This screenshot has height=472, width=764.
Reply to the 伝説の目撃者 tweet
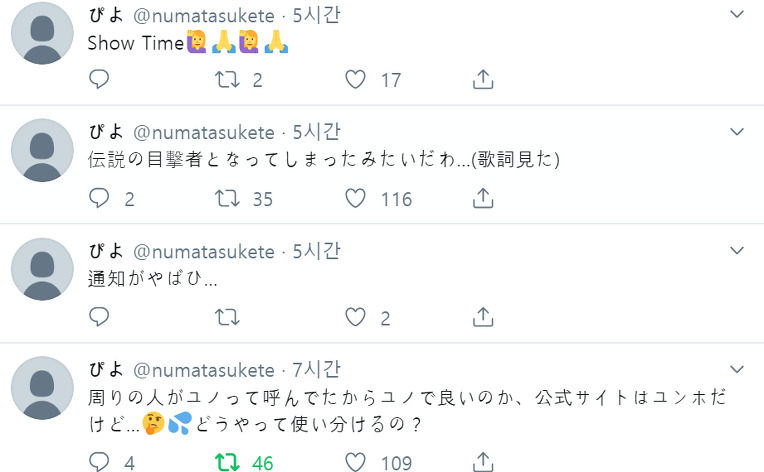pyautogui.click(x=99, y=198)
